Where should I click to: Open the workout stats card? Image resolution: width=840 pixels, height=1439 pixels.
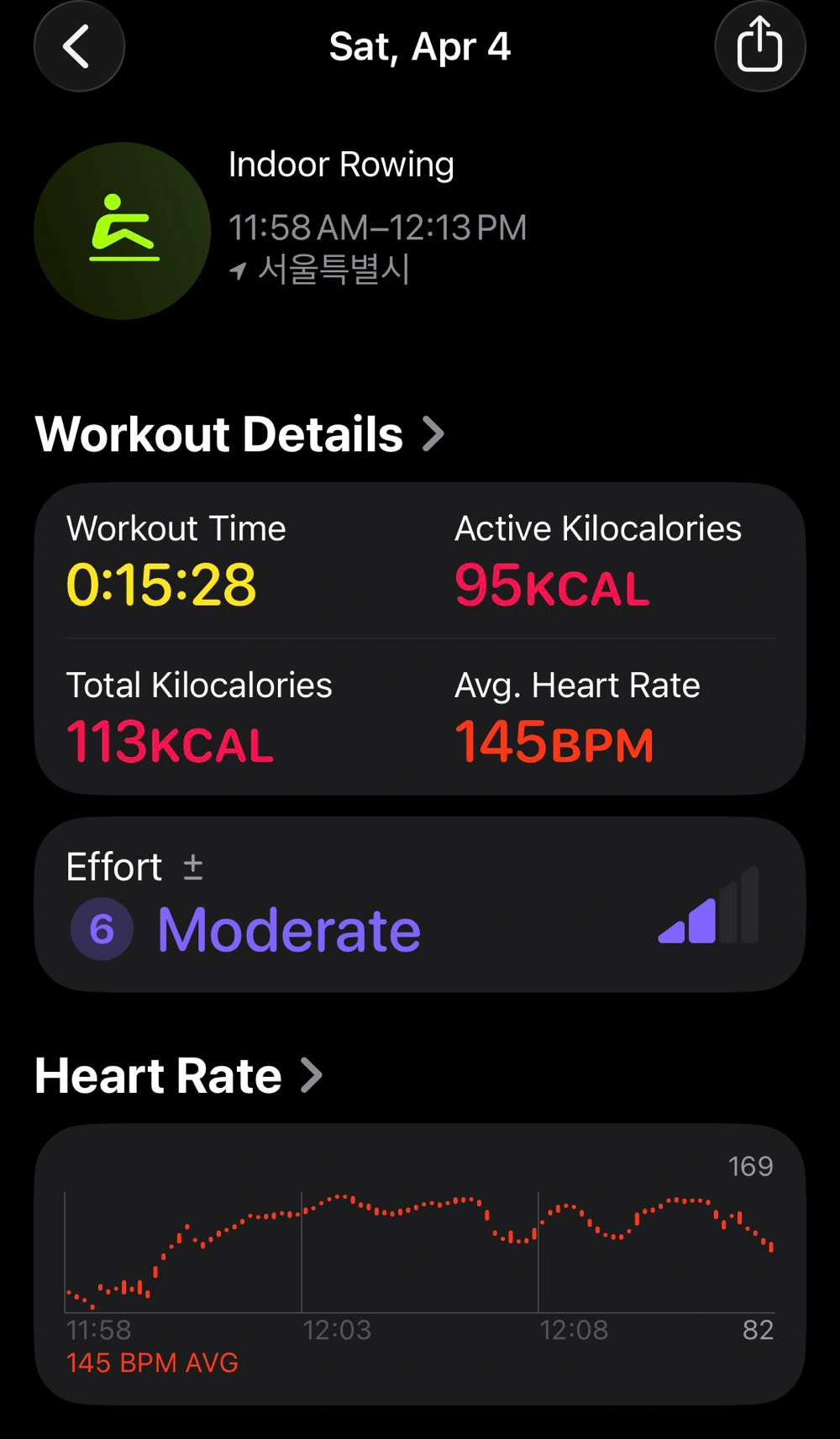click(x=420, y=638)
